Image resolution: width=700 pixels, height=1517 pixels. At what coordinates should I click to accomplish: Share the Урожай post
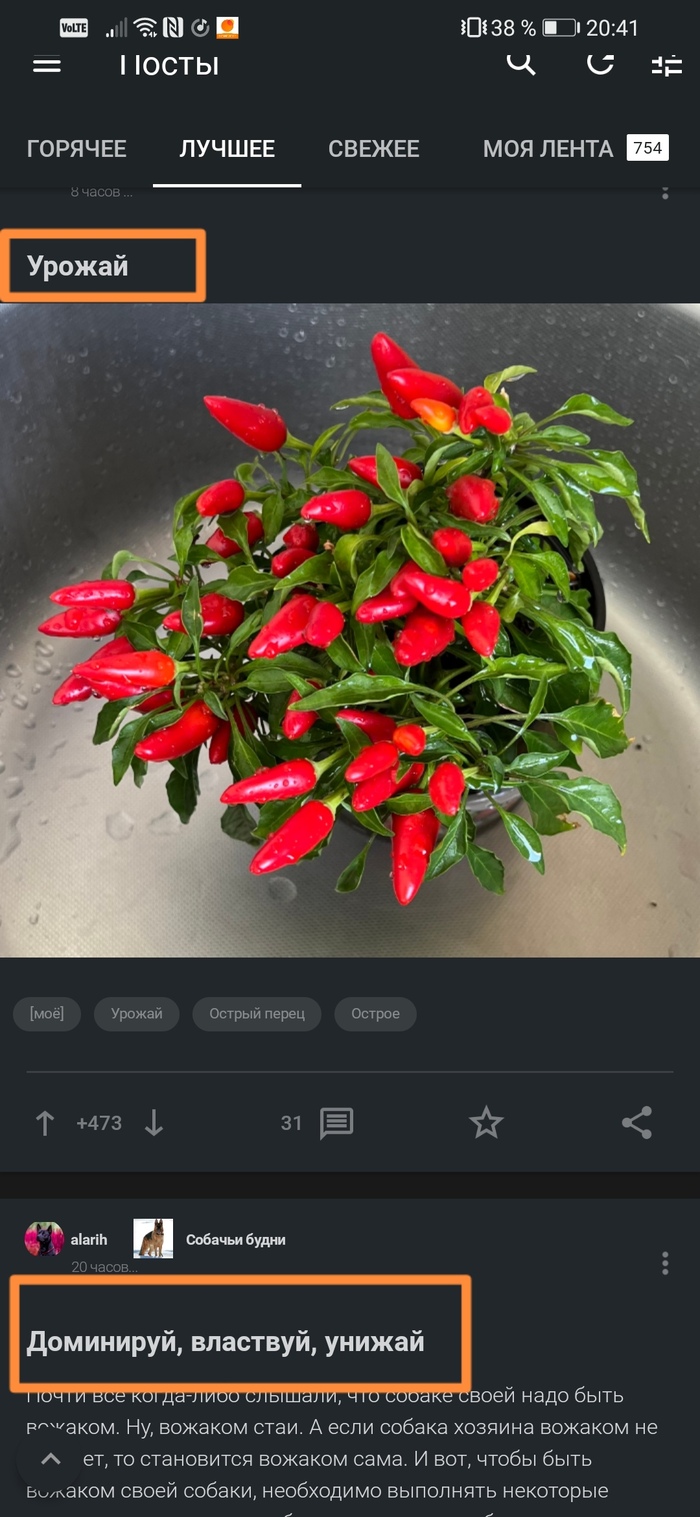click(637, 1123)
